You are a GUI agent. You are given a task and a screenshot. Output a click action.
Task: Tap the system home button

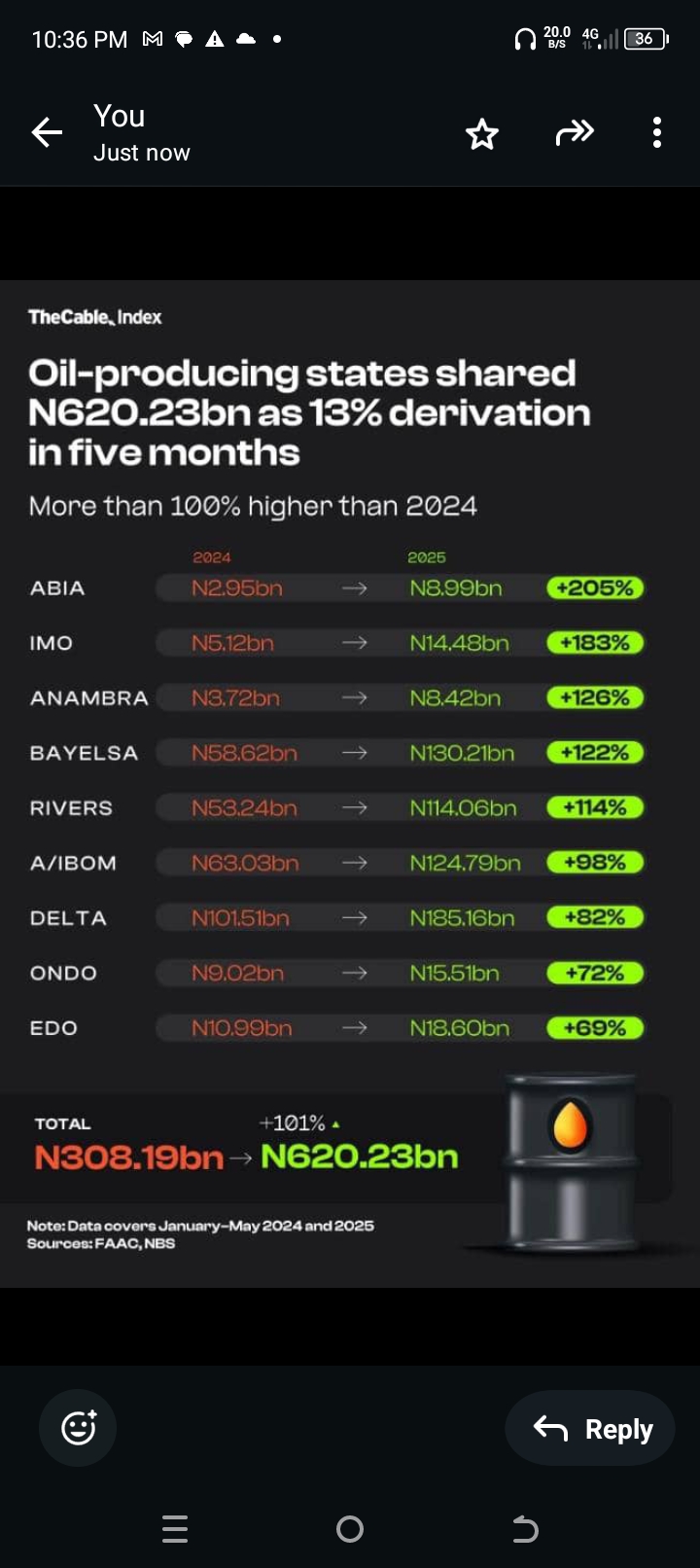coord(350,1530)
